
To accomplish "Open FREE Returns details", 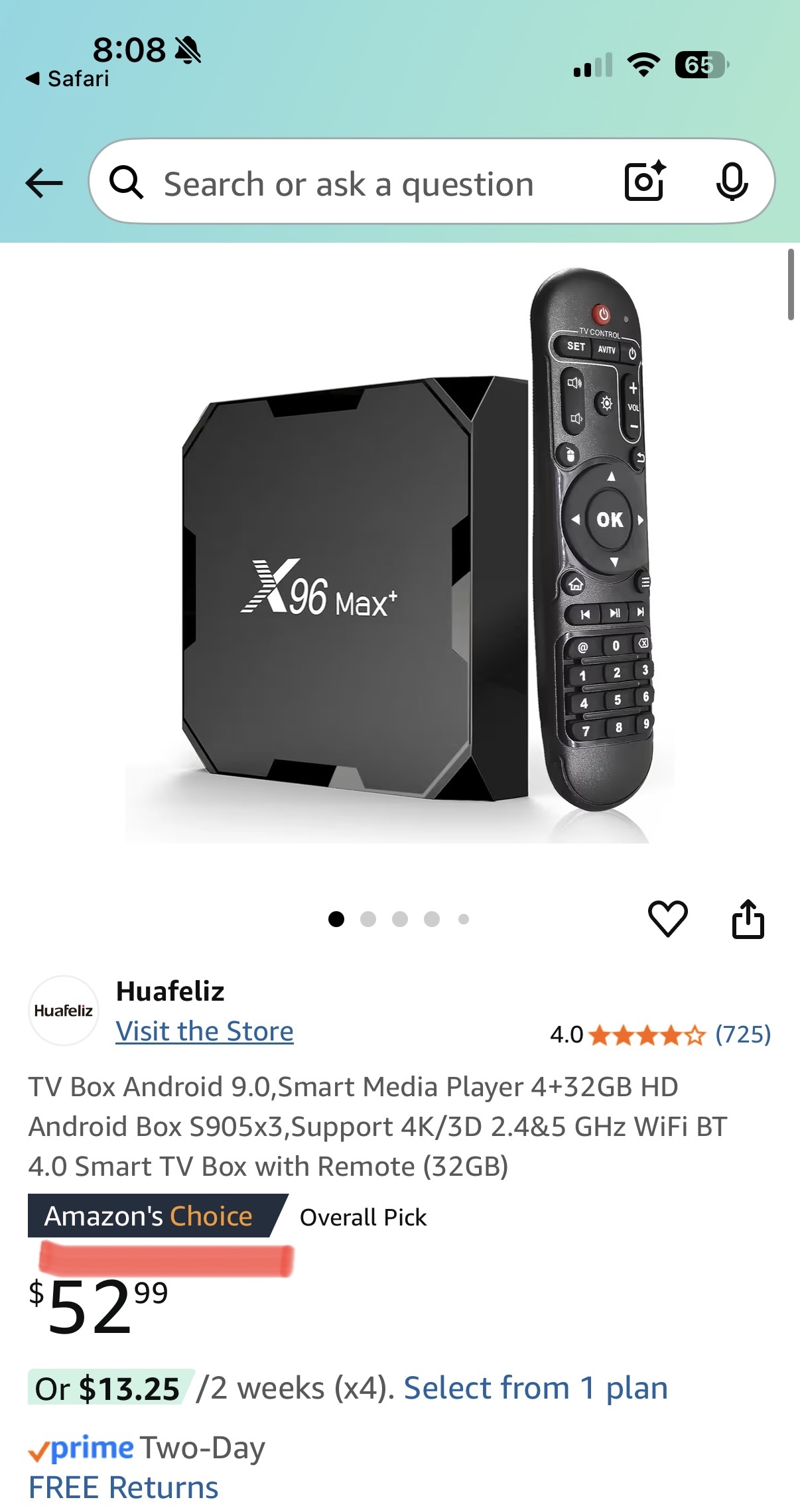I will [123, 1487].
